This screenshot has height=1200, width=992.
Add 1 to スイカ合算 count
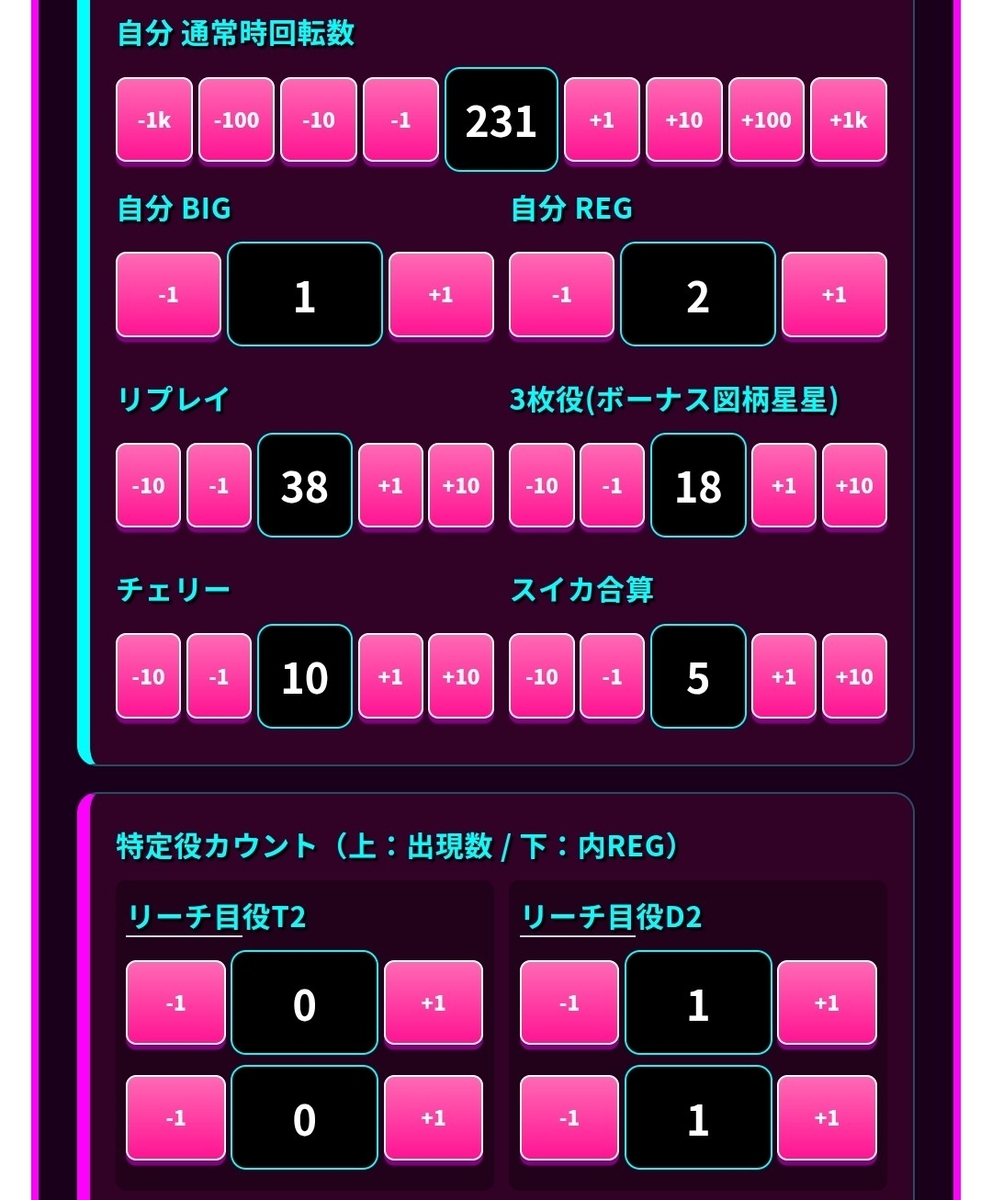tap(784, 677)
